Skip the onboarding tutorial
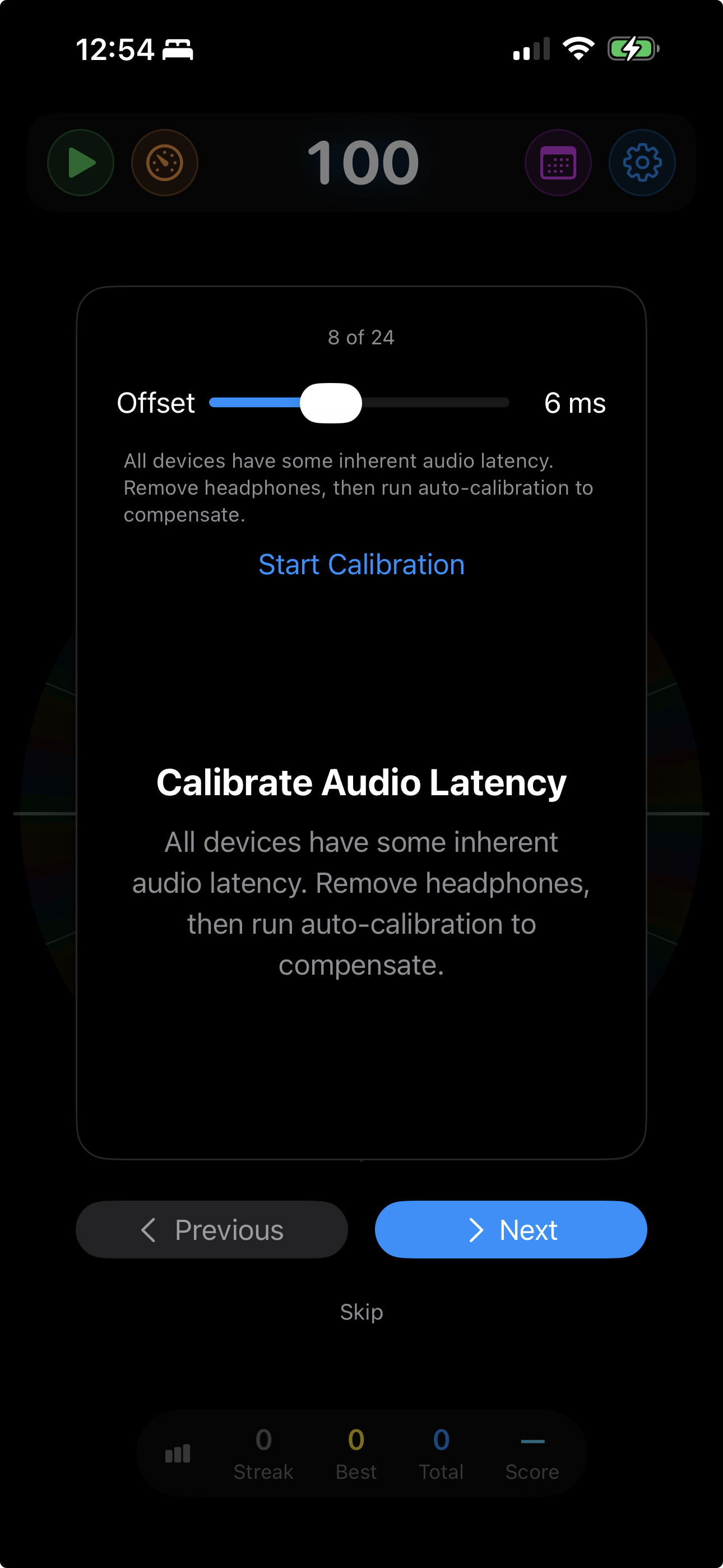This screenshot has width=723, height=1568. pos(361,1312)
